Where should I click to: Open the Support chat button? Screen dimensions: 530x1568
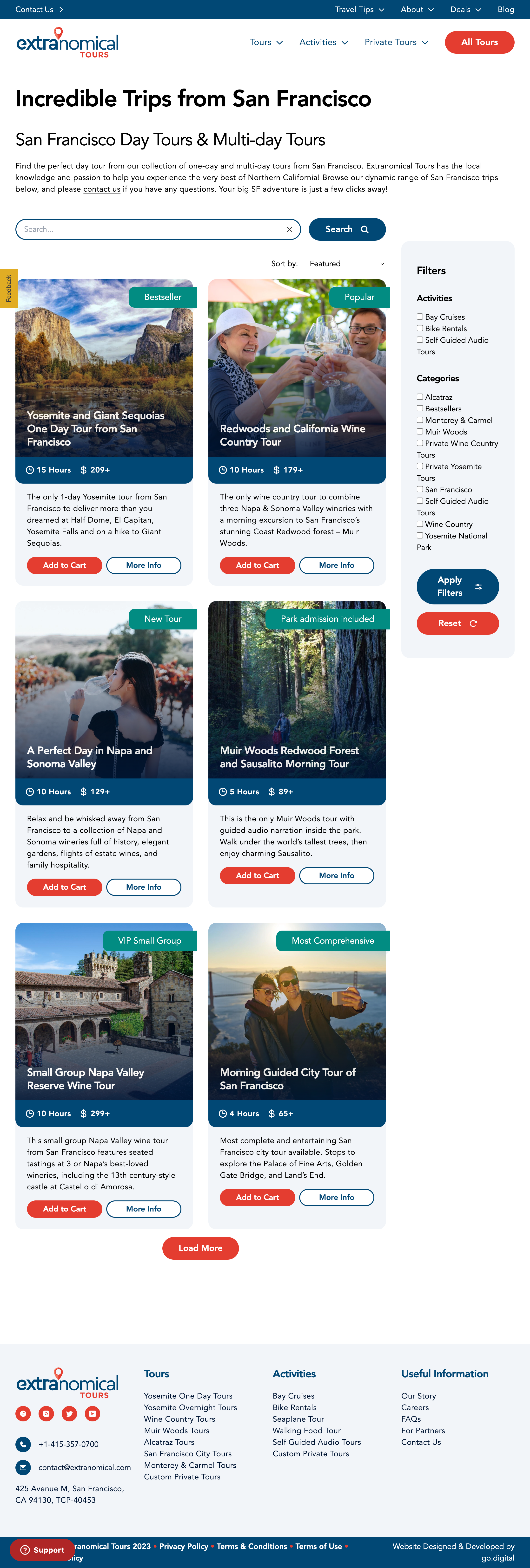tap(42, 1550)
